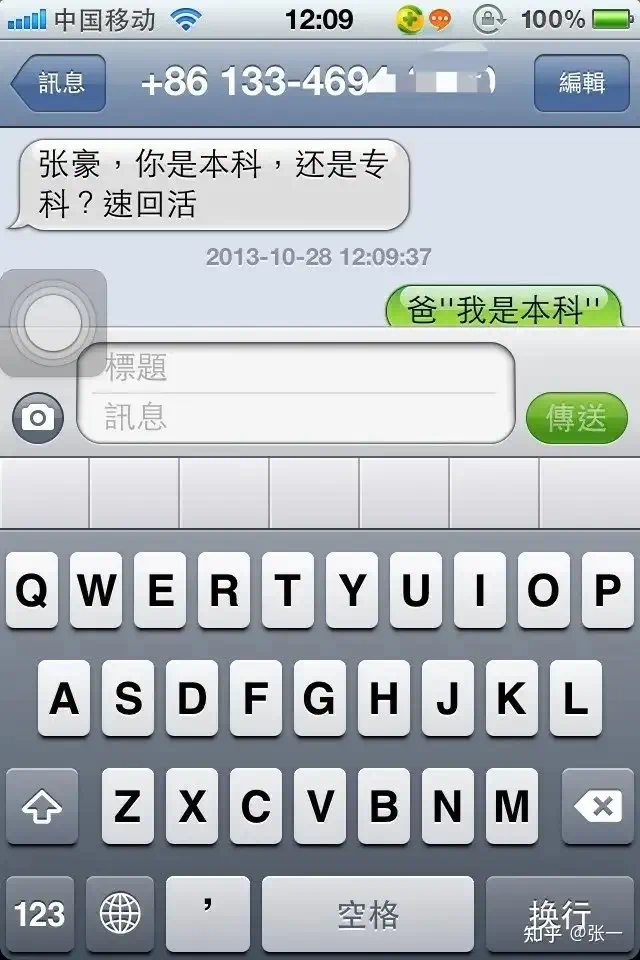Tap the 空格 space key

click(x=368, y=913)
